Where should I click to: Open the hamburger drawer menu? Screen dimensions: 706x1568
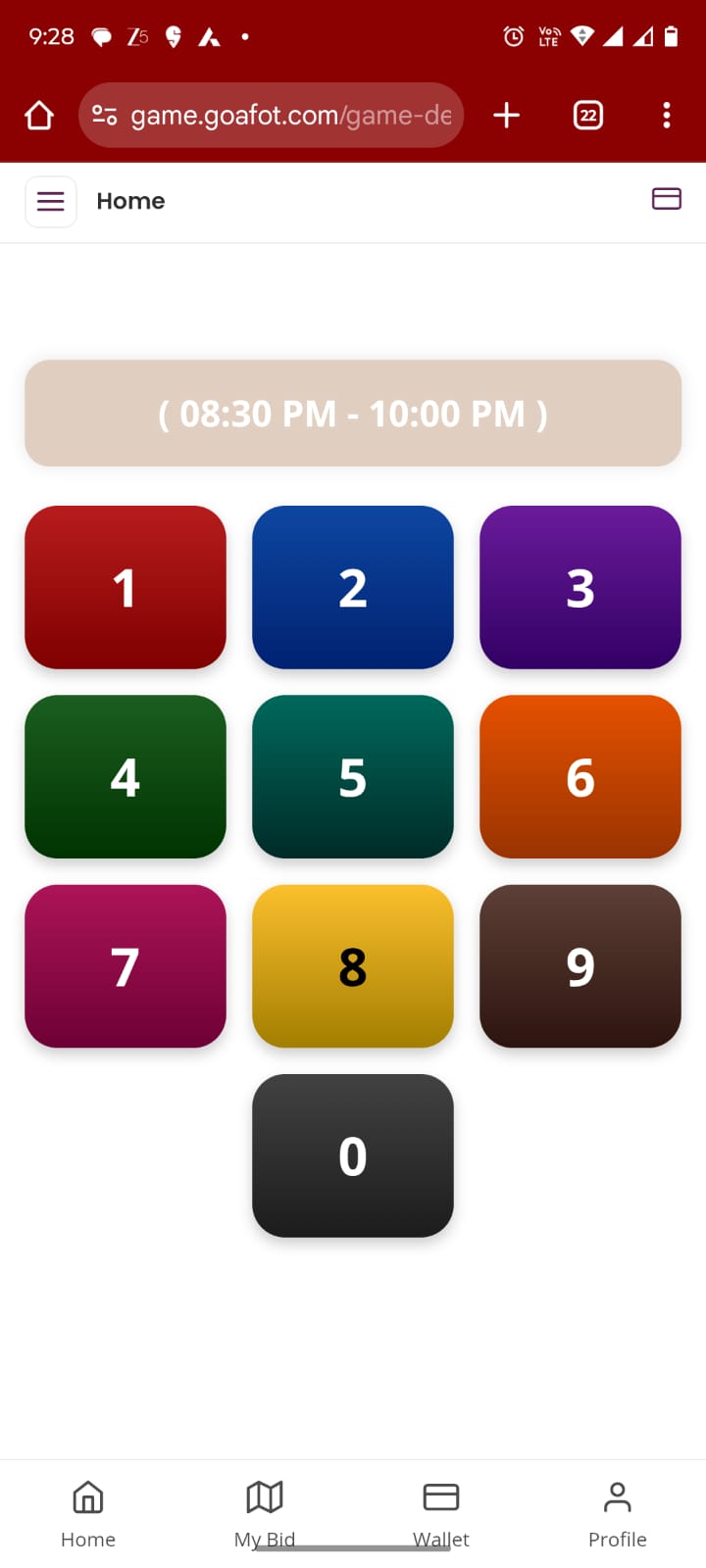point(51,202)
